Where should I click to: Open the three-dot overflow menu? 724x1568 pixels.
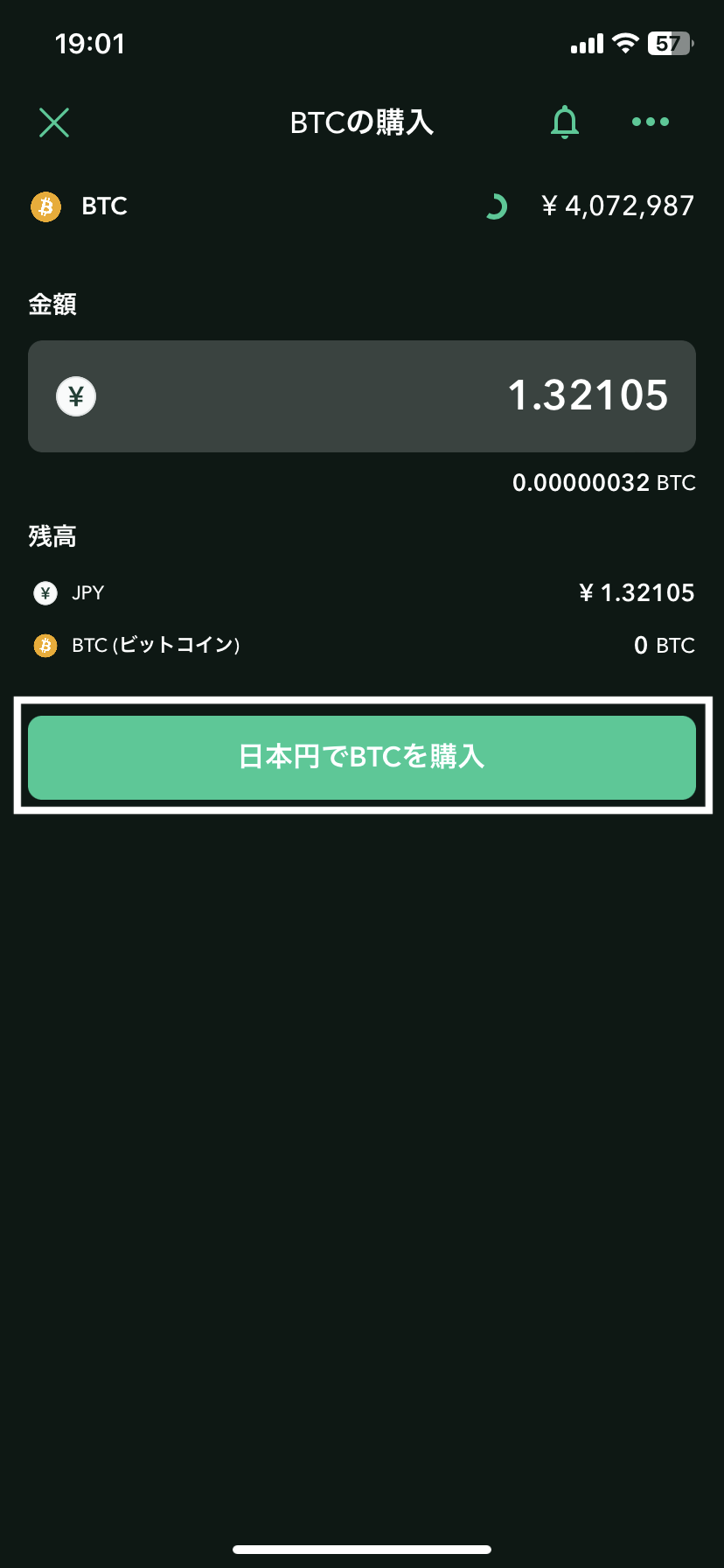(x=651, y=122)
